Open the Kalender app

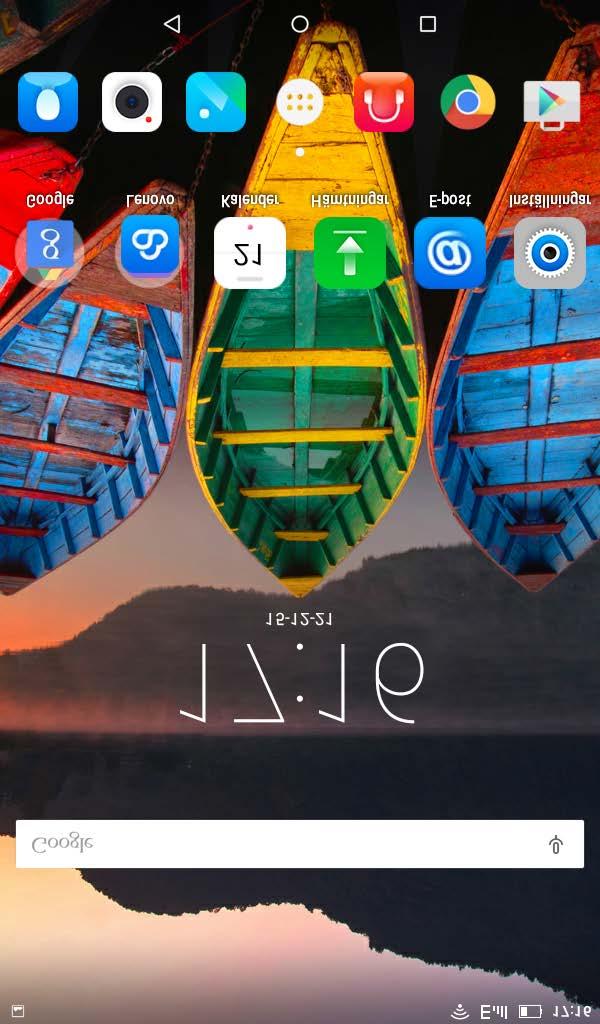click(x=250, y=252)
